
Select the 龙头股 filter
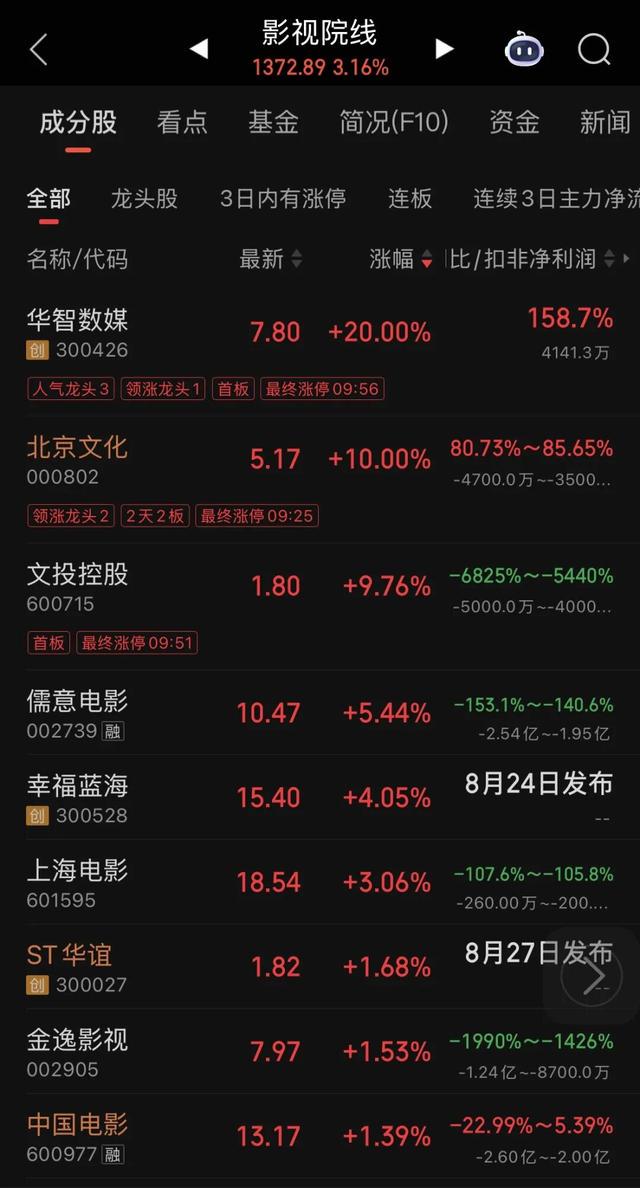pyautogui.click(x=144, y=199)
